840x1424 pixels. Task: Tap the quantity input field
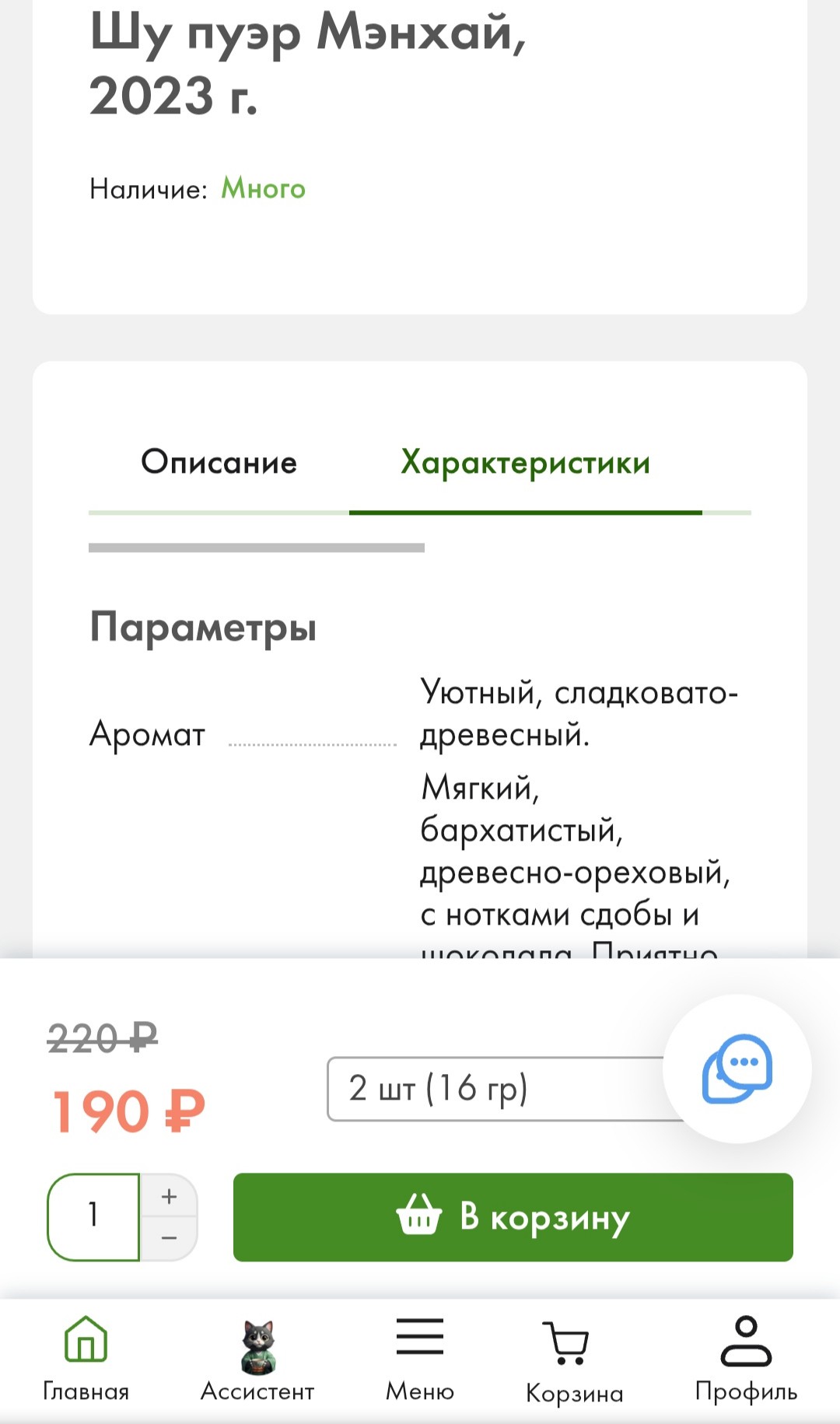(x=94, y=1216)
